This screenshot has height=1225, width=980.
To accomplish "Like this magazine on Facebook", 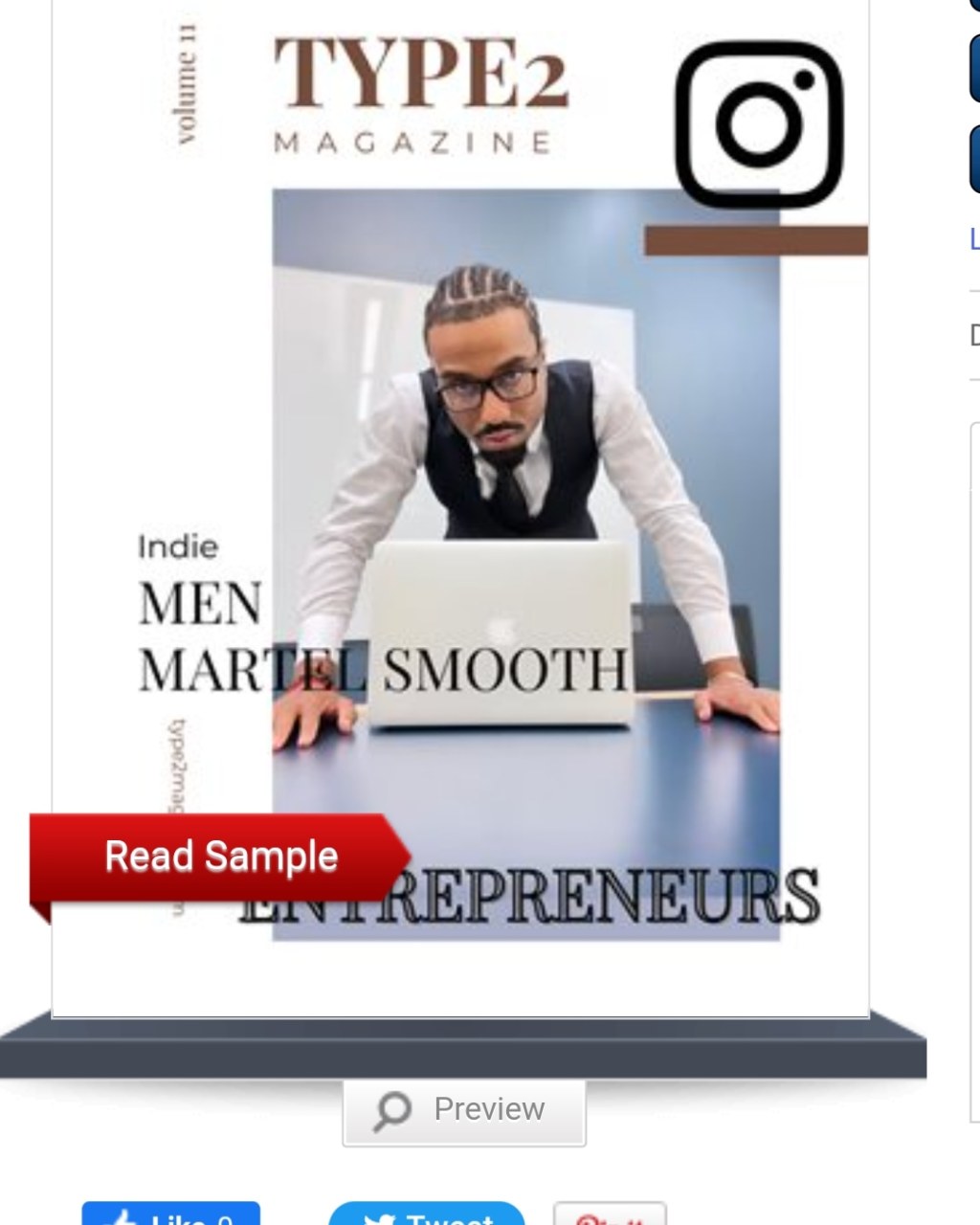I will point(171,1214).
